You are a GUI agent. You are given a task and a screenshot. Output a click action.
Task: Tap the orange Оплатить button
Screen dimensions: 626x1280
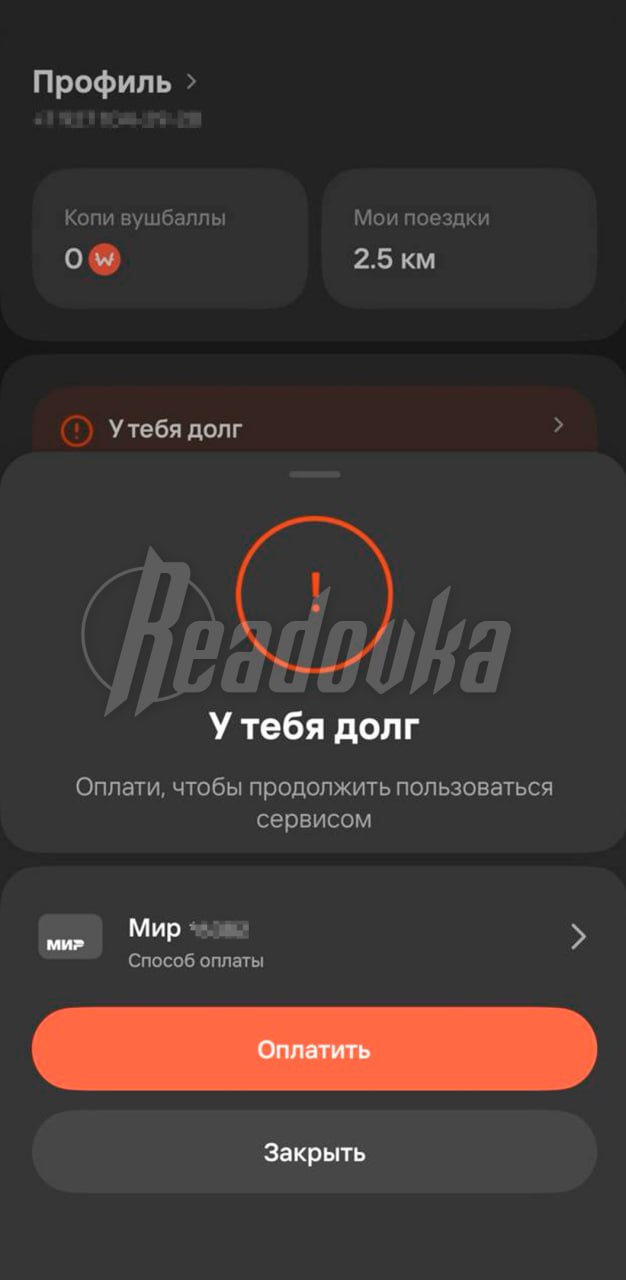point(314,1049)
